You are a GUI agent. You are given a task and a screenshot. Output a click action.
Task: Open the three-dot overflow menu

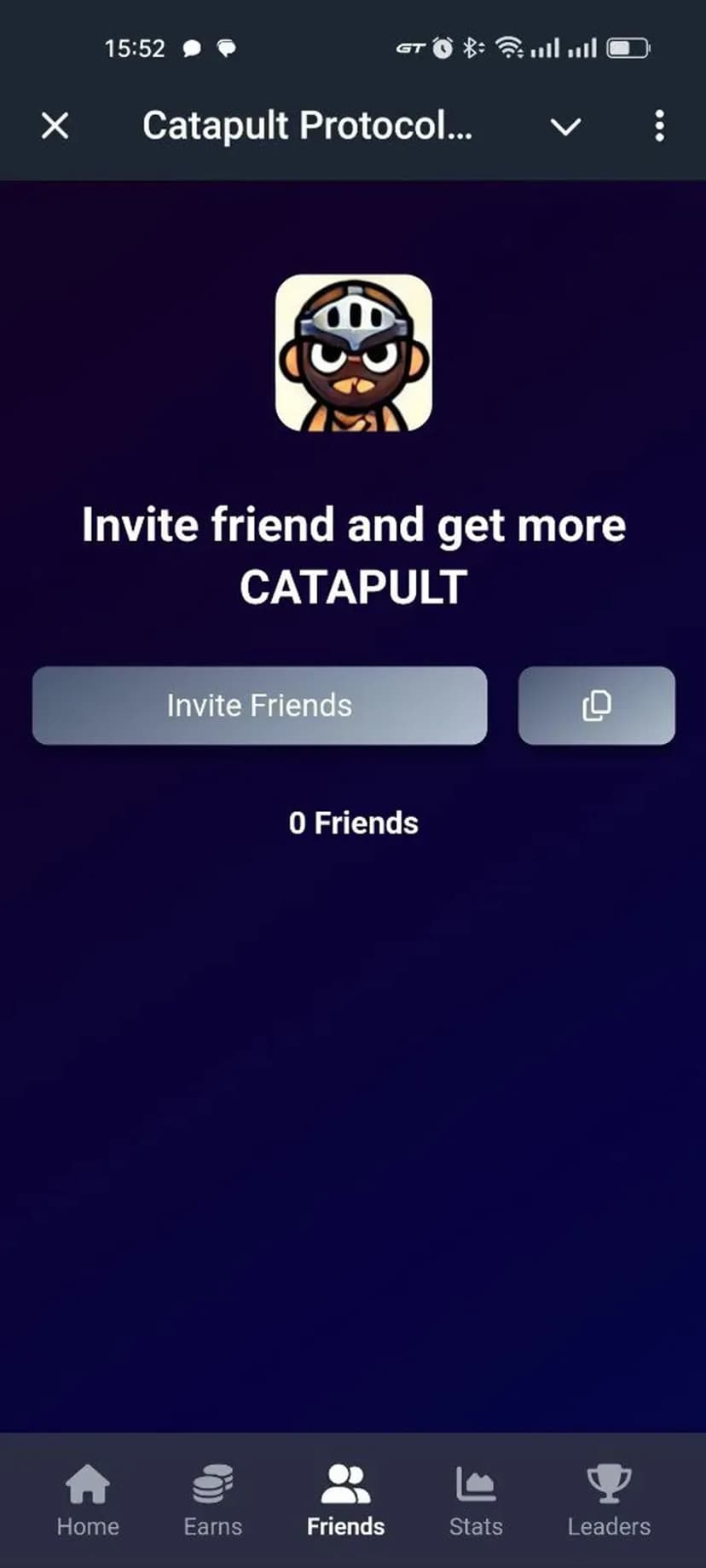[x=659, y=126]
